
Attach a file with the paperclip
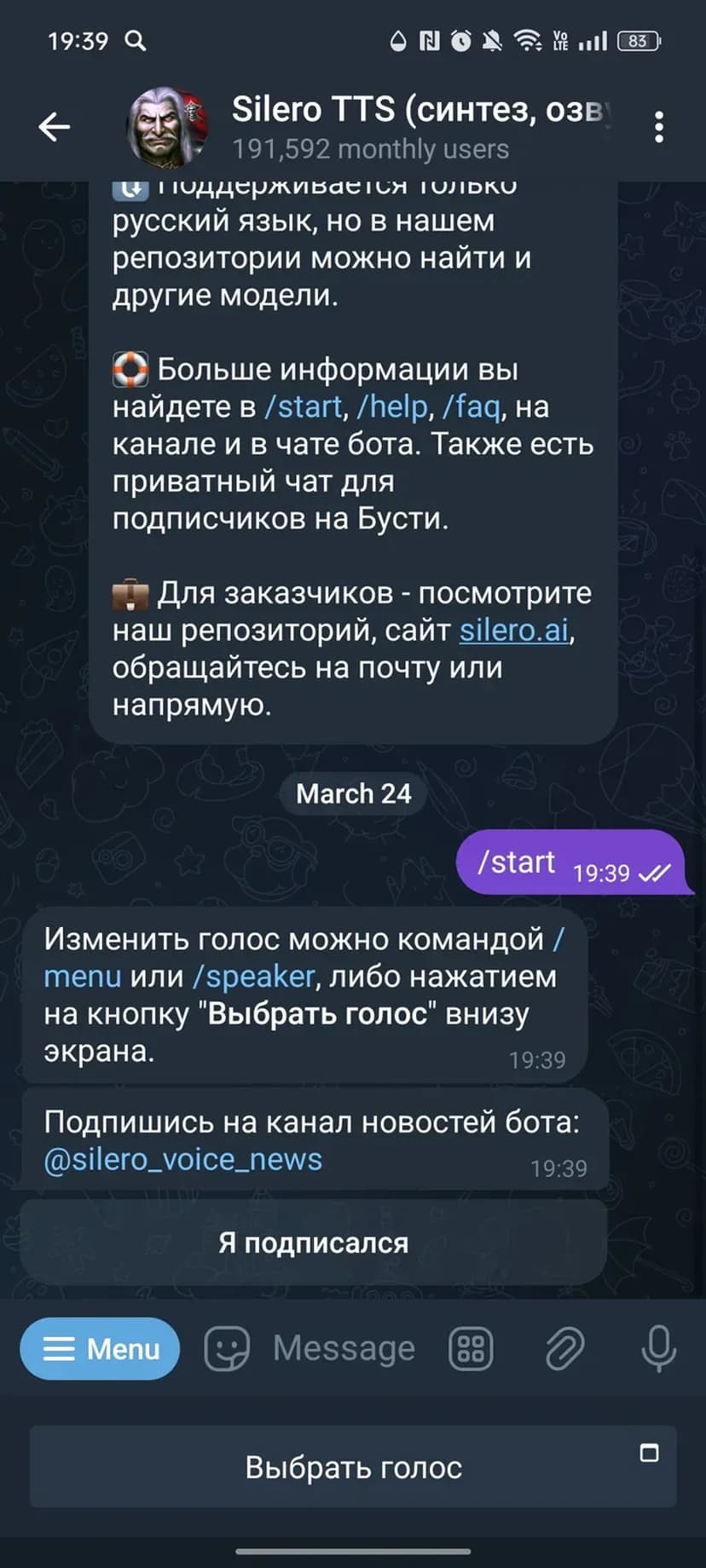[x=564, y=1349]
